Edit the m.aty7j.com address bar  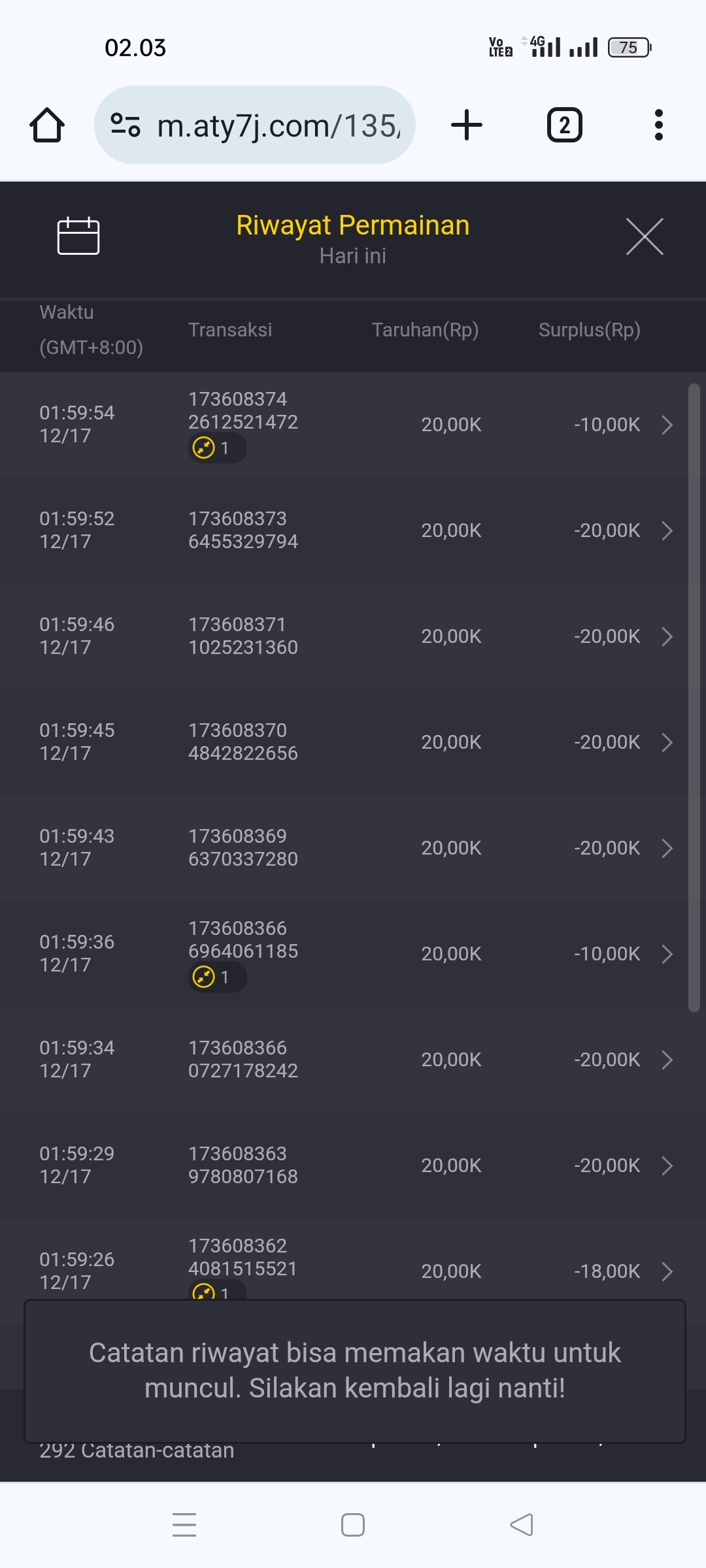(x=278, y=125)
